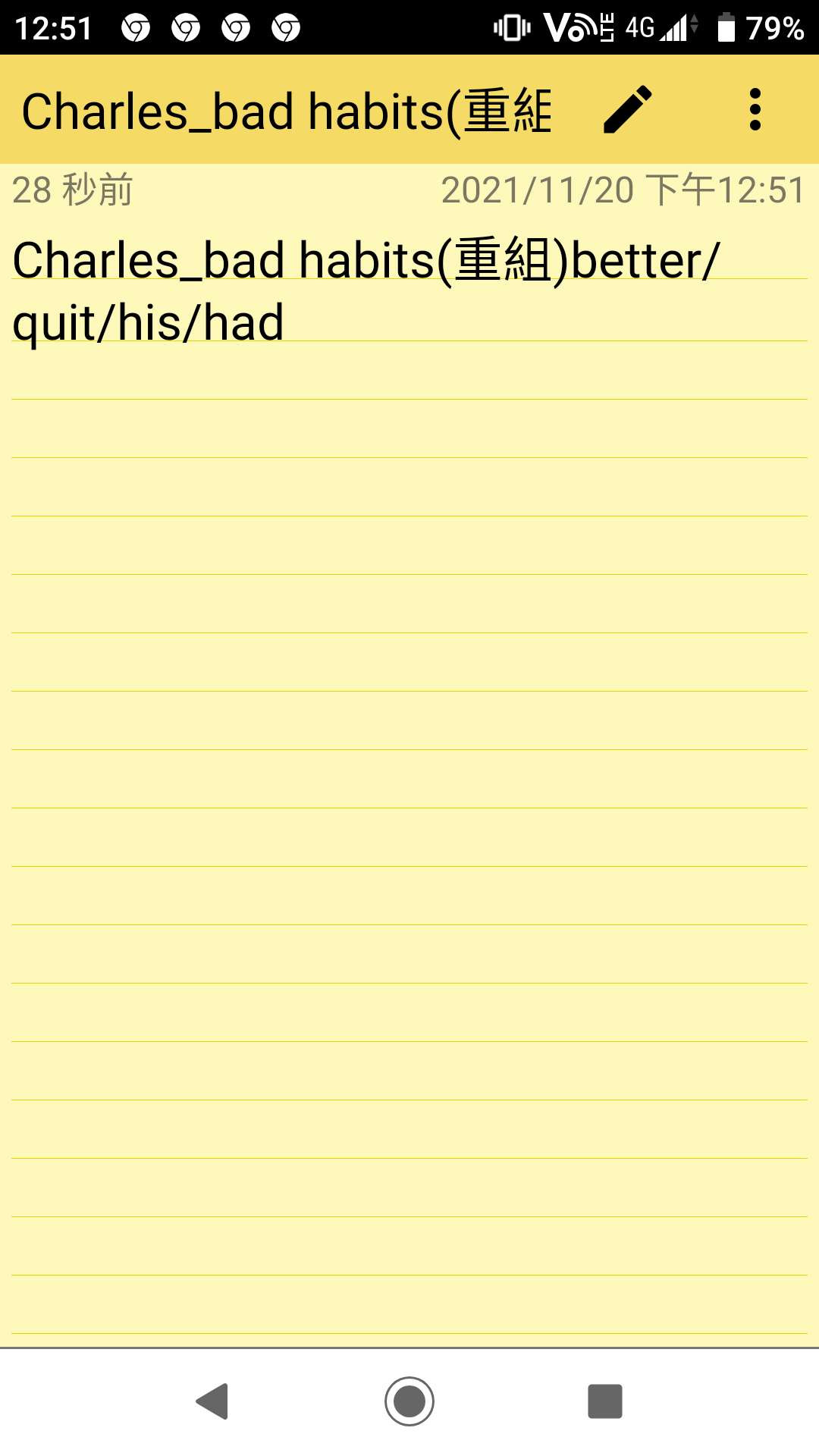Return to the home screen
819x1456 pixels.
[409, 1401]
